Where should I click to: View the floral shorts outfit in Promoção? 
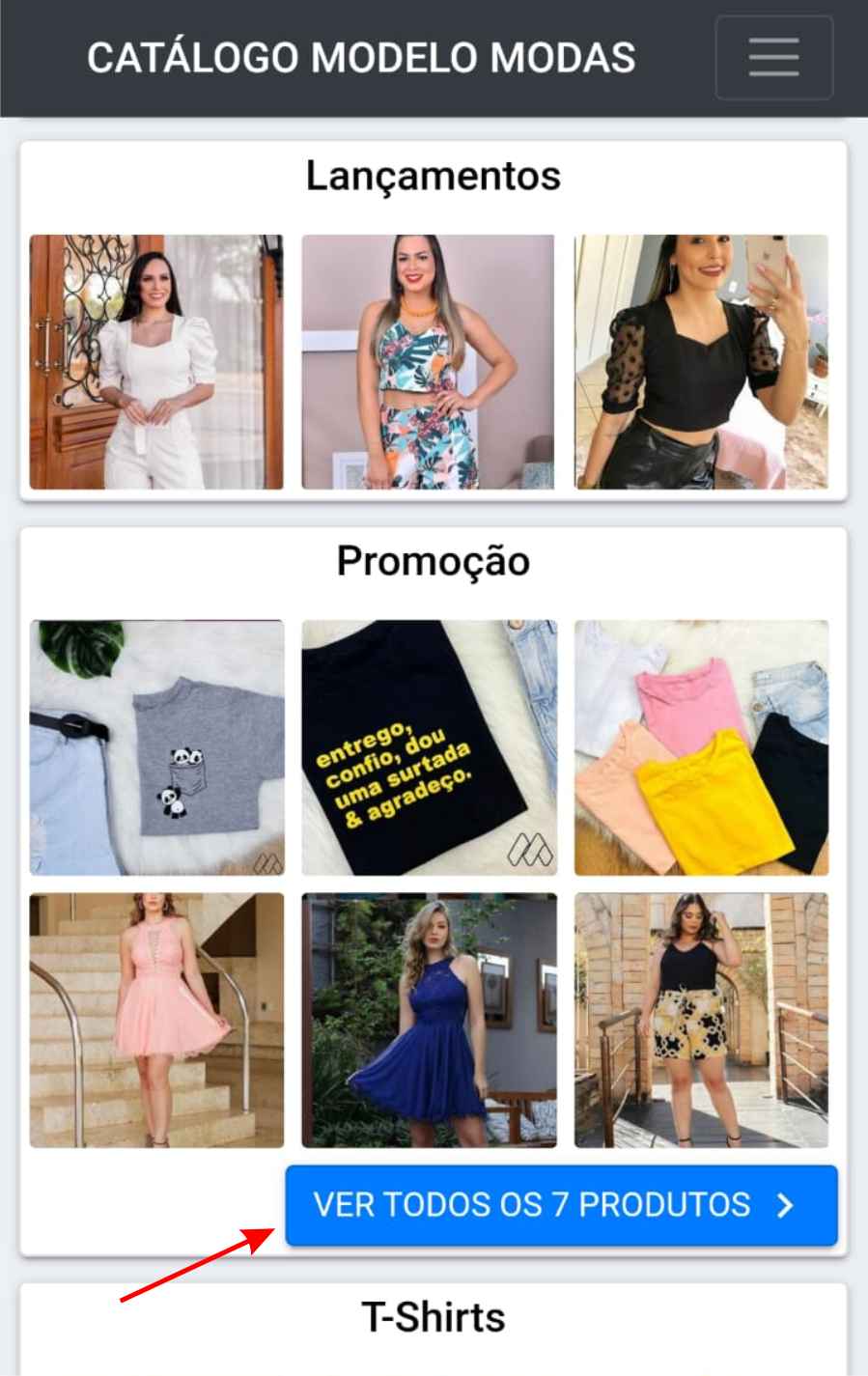point(701,1020)
